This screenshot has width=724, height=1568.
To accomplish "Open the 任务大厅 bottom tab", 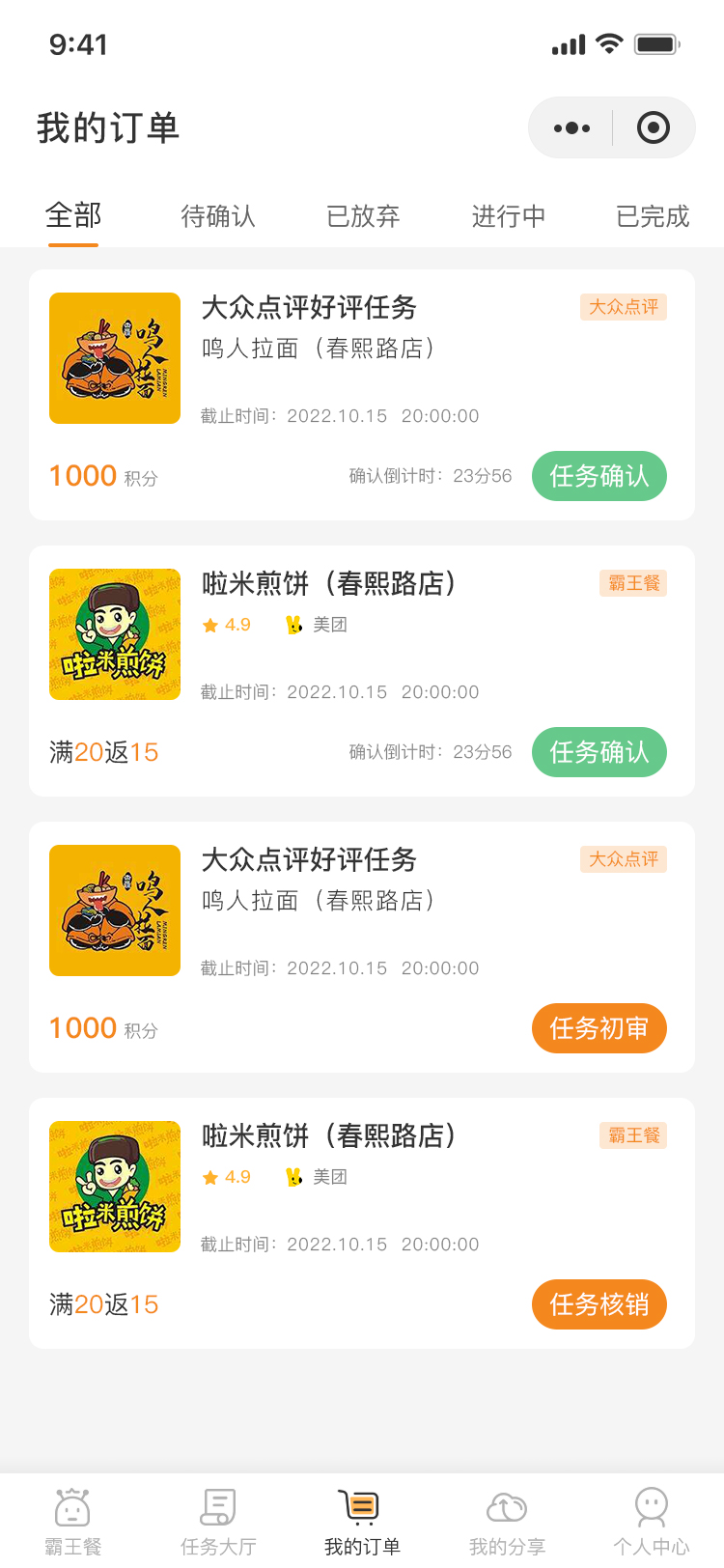I will (218, 1522).
